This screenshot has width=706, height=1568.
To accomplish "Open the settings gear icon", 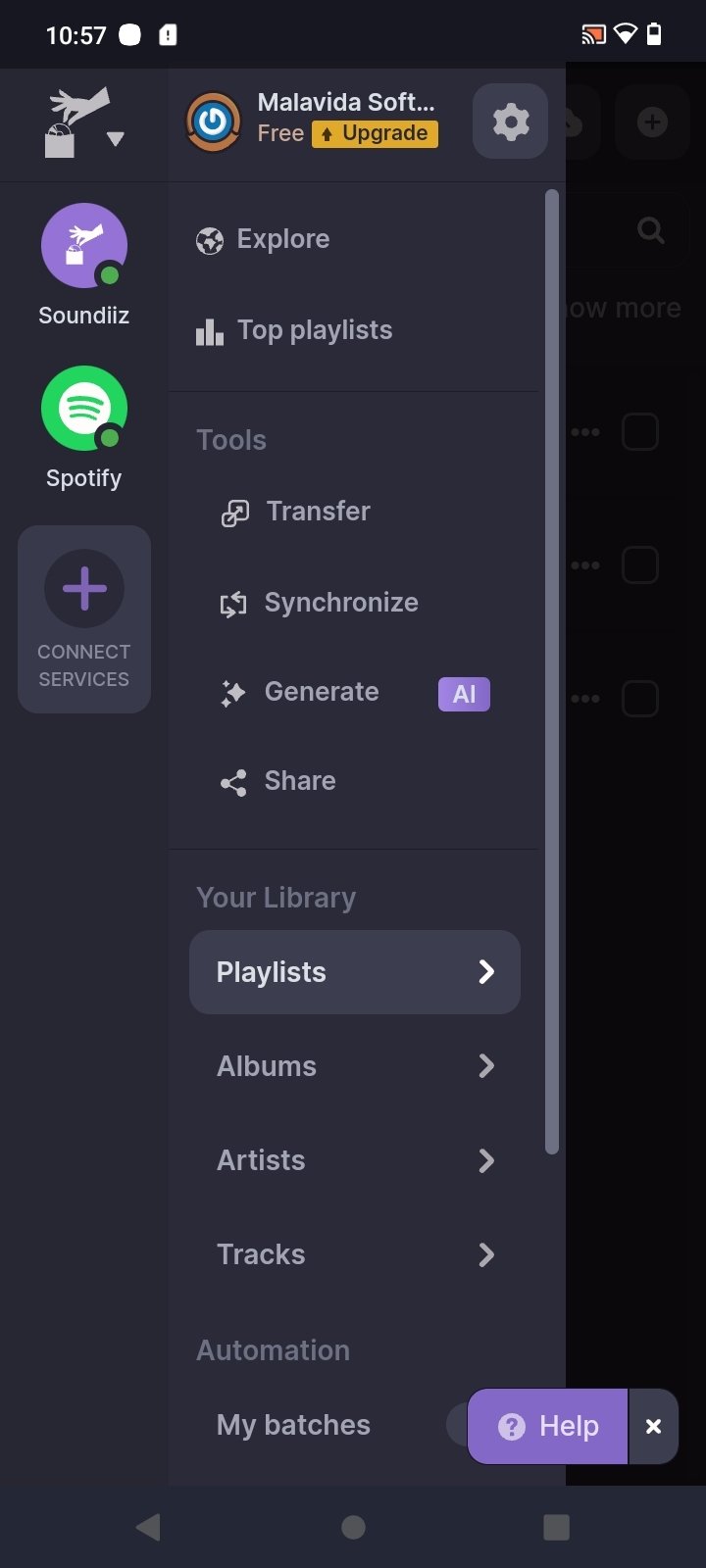I will [510, 122].
